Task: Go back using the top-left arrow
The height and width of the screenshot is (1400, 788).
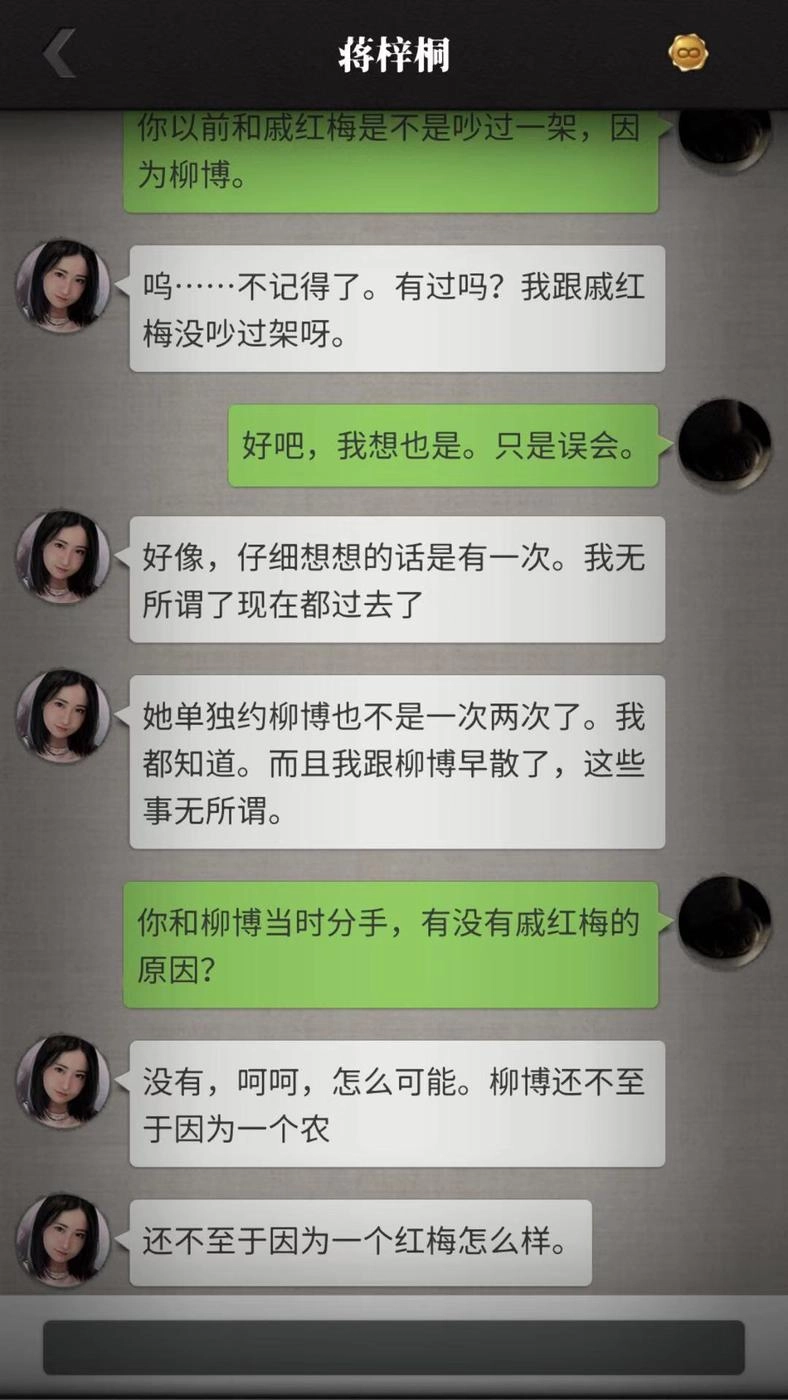Action: [59, 53]
